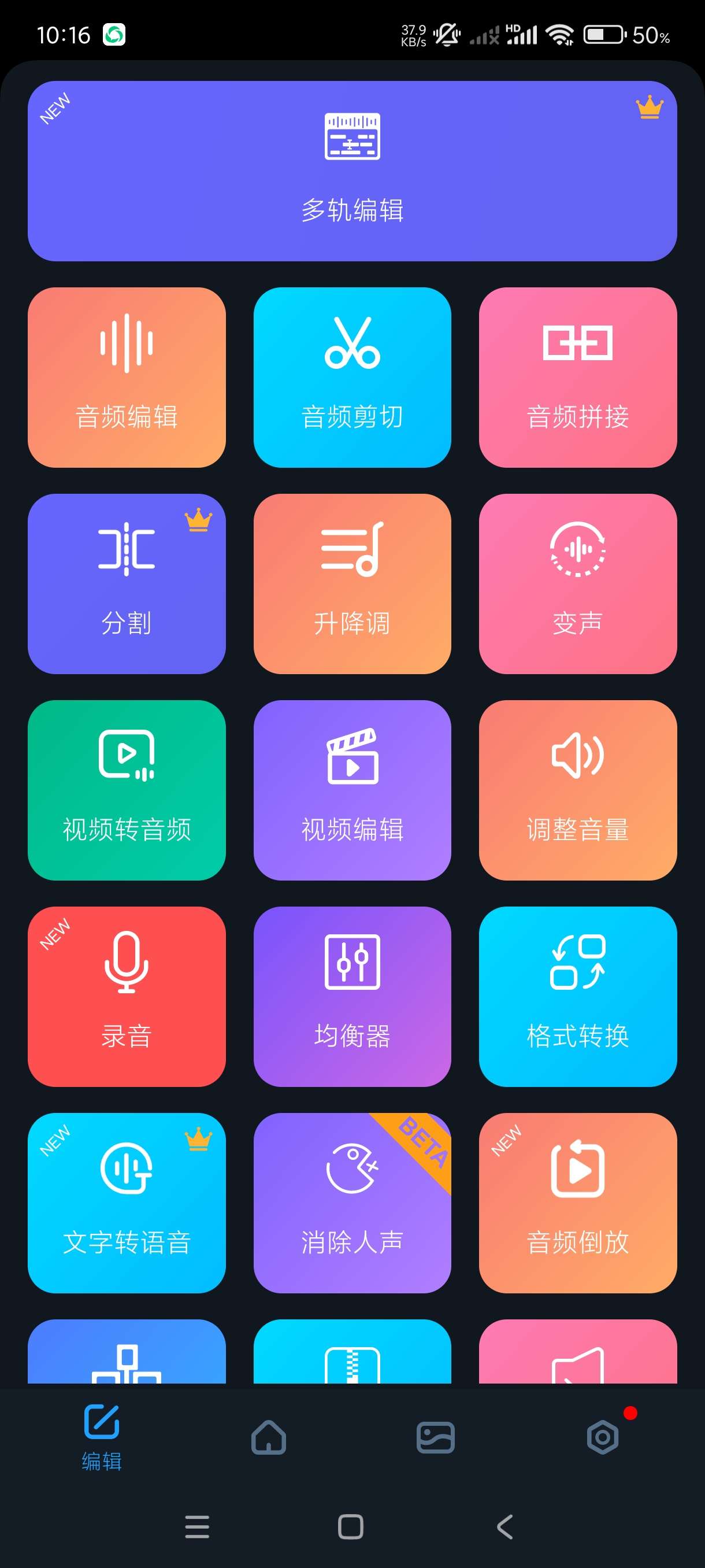Select the 音频剪切 audio cutter
The height and width of the screenshot is (1568, 705).
(x=352, y=378)
